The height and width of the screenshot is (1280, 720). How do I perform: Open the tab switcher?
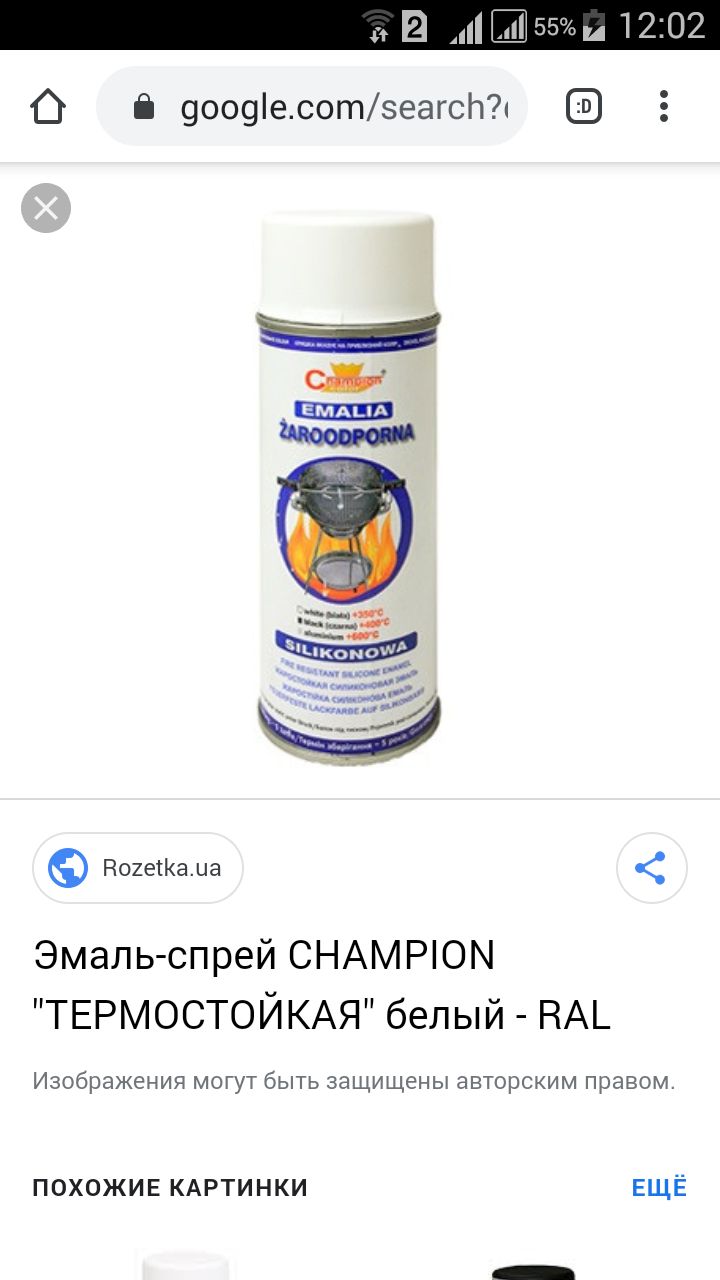pyautogui.click(x=584, y=107)
